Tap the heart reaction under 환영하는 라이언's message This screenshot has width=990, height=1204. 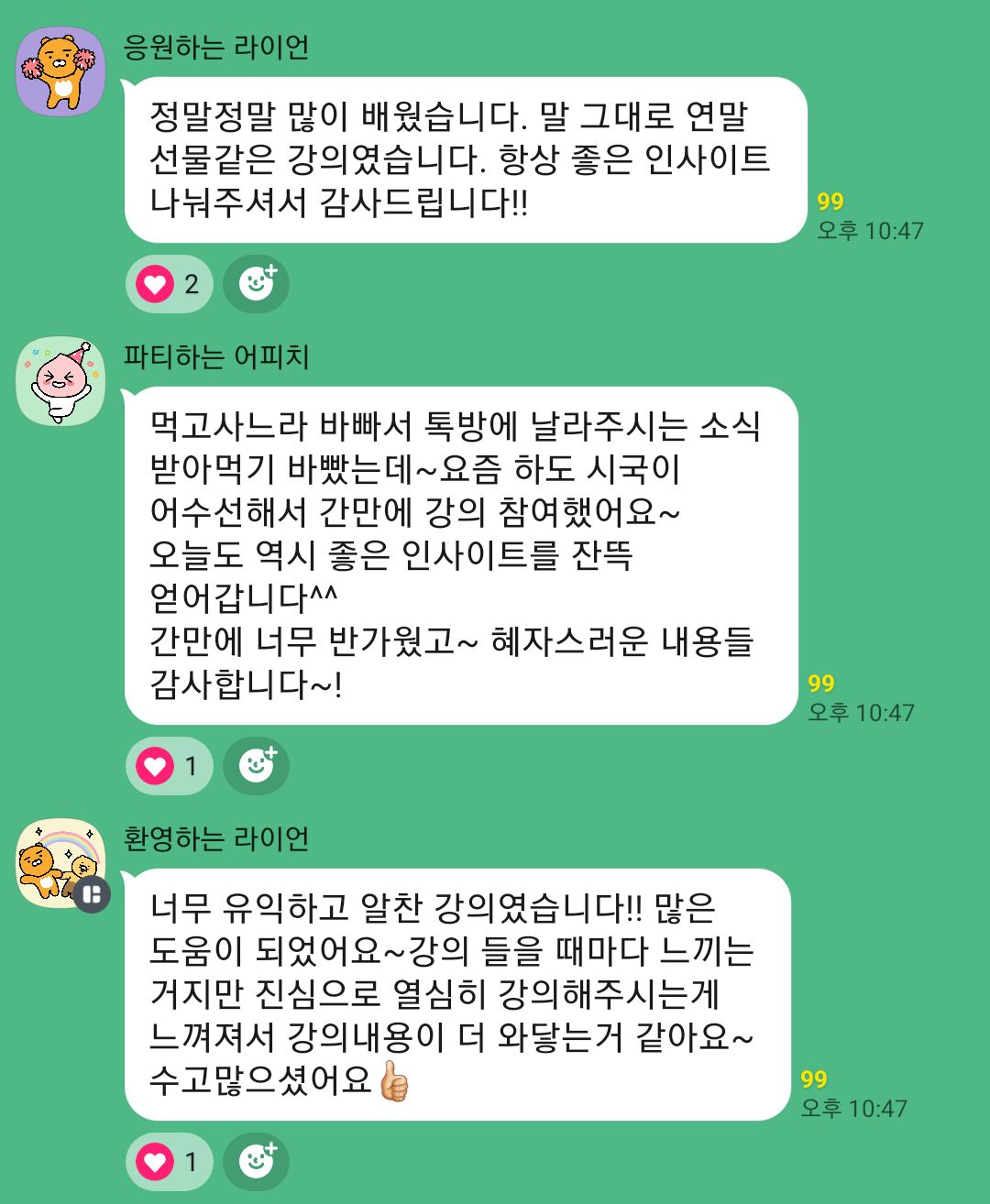pyautogui.click(x=169, y=1163)
